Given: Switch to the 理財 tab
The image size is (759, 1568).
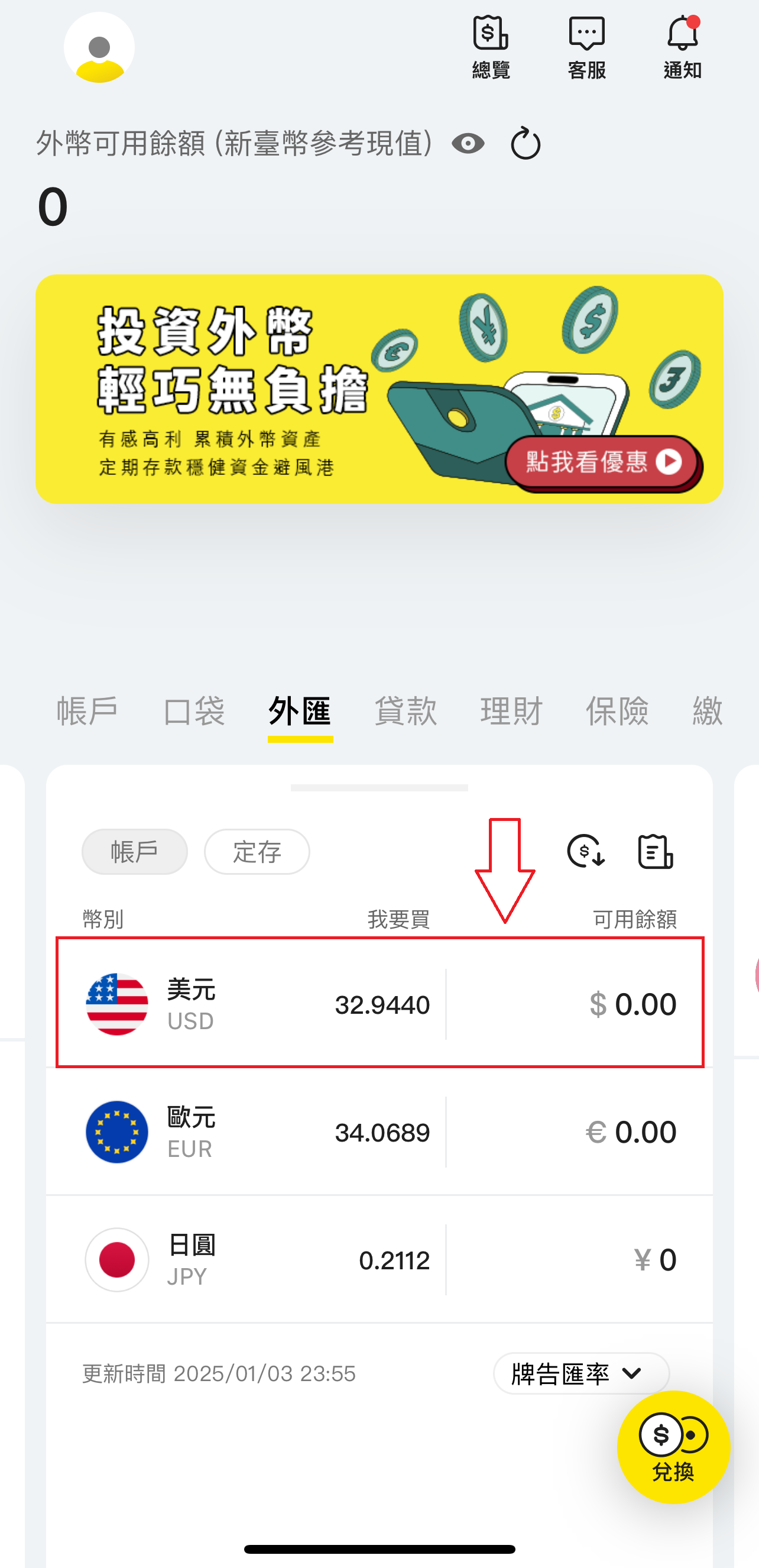Looking at the screenshot, I should pyautogui.click(x=511, y=710).
